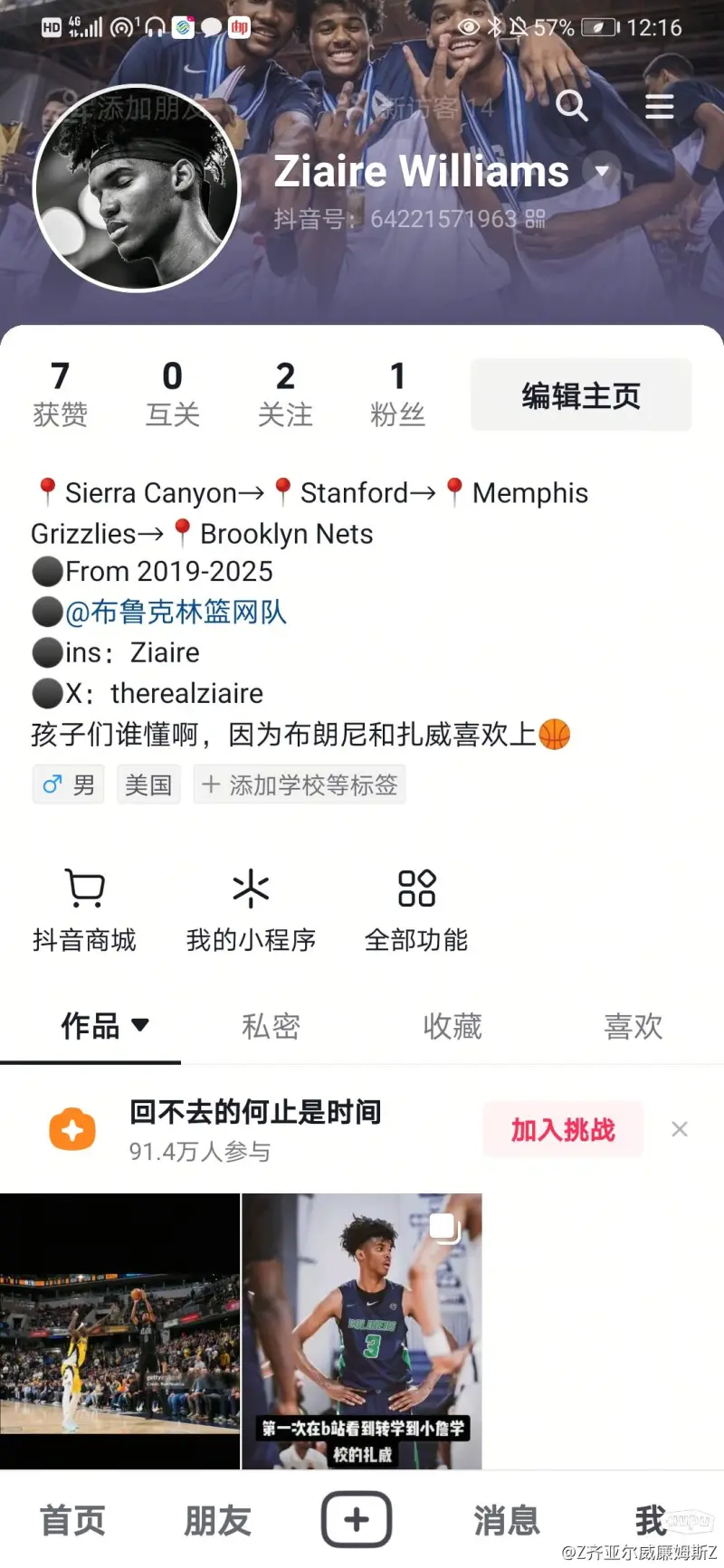
Task: Tap the profile avatar photo
Action: [137, 189]
